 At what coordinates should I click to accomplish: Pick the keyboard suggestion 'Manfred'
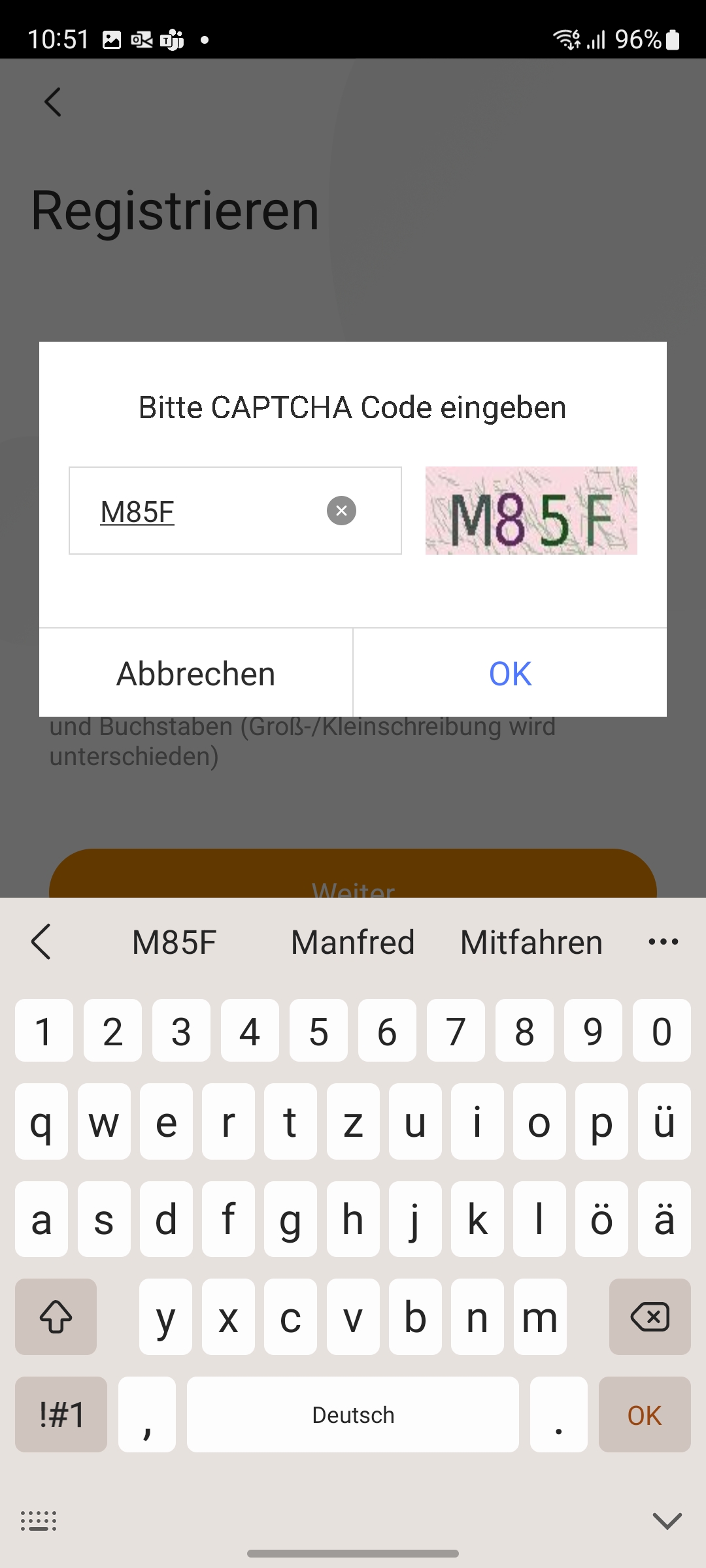[x=352, y=942]
